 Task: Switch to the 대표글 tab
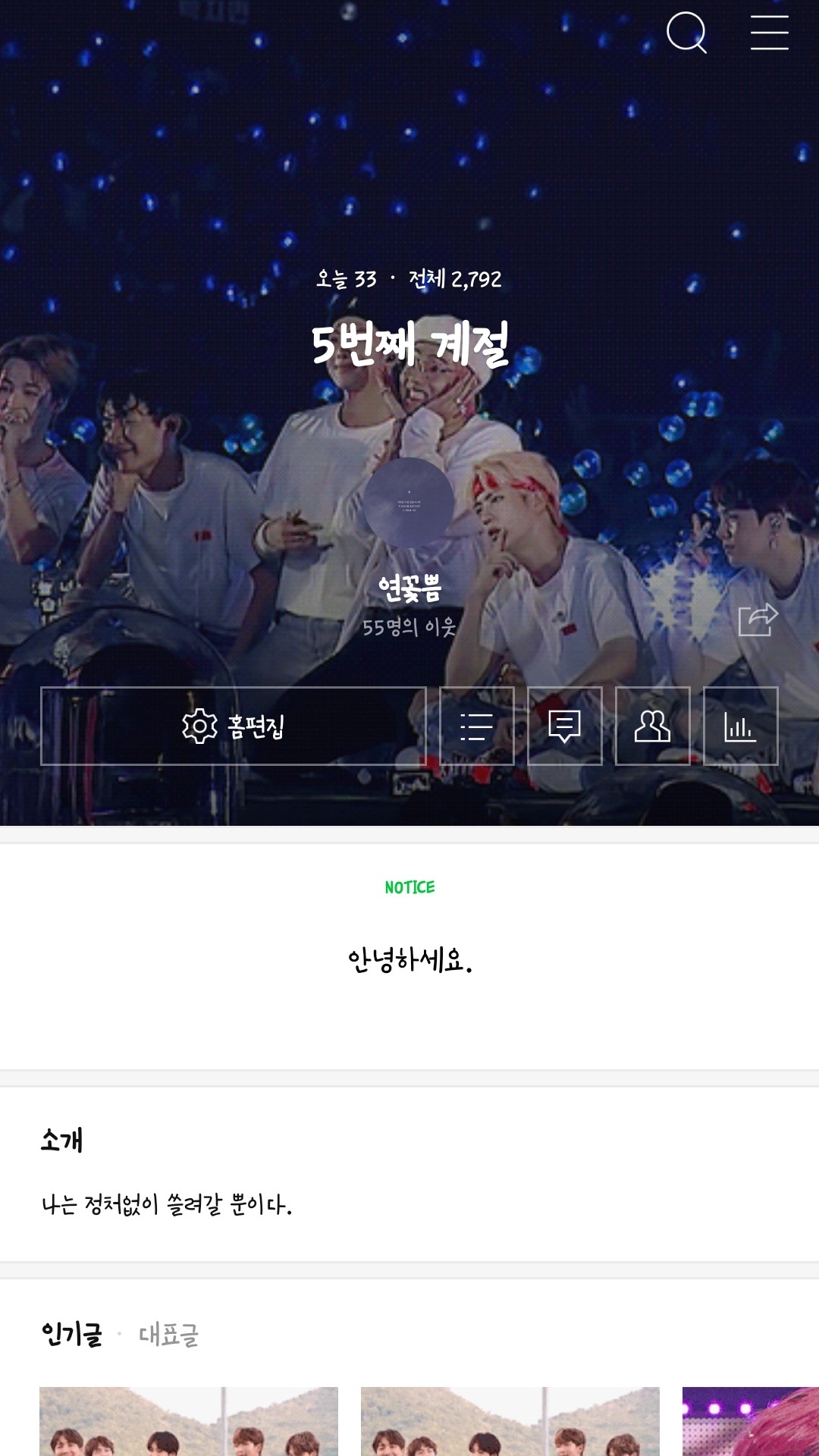168,1335
